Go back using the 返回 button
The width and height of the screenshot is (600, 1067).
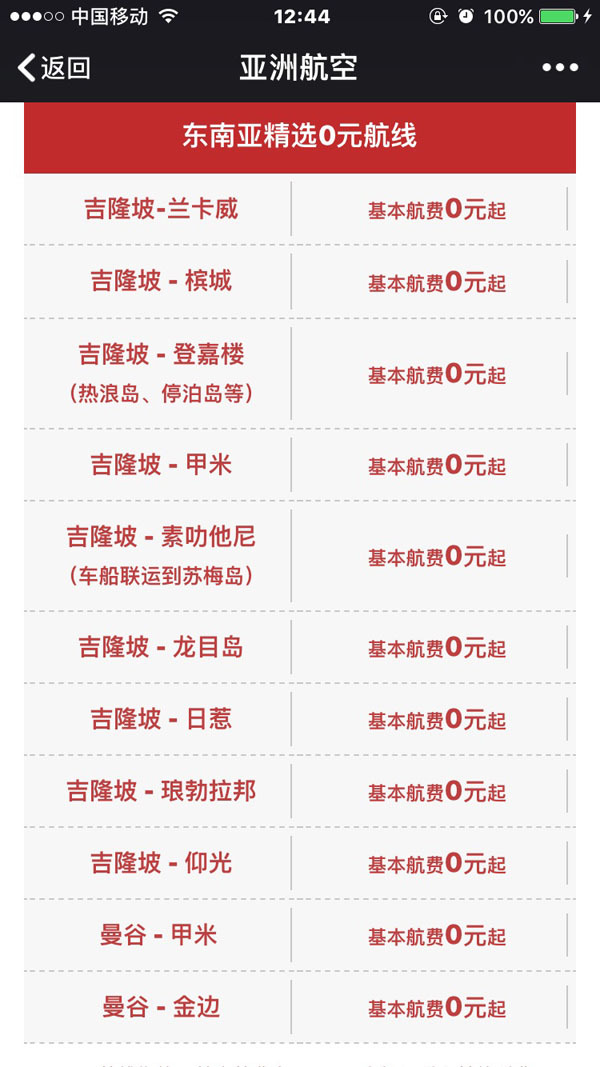pyautogui.click(x=54, y=68)
